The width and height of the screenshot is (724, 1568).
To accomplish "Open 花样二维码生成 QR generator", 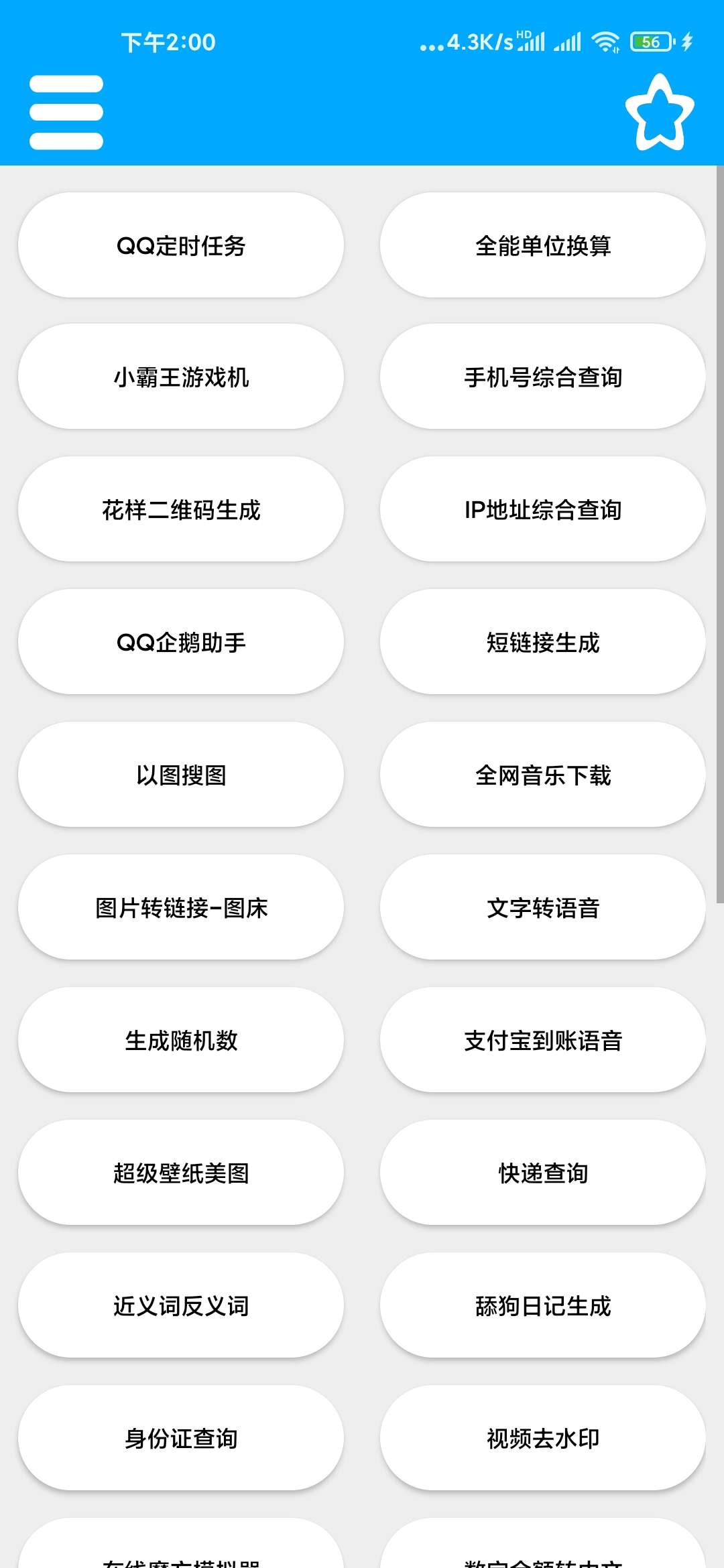I will point(180,509).
